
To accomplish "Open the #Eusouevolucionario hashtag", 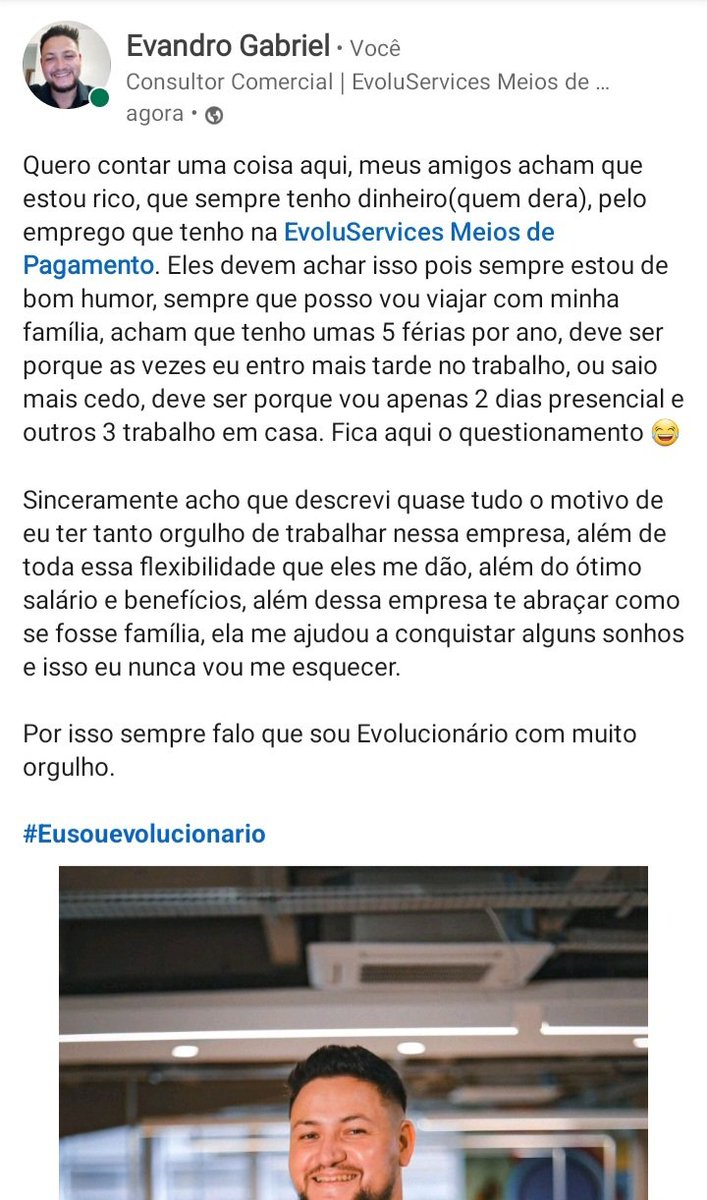I will click(144, 833).
